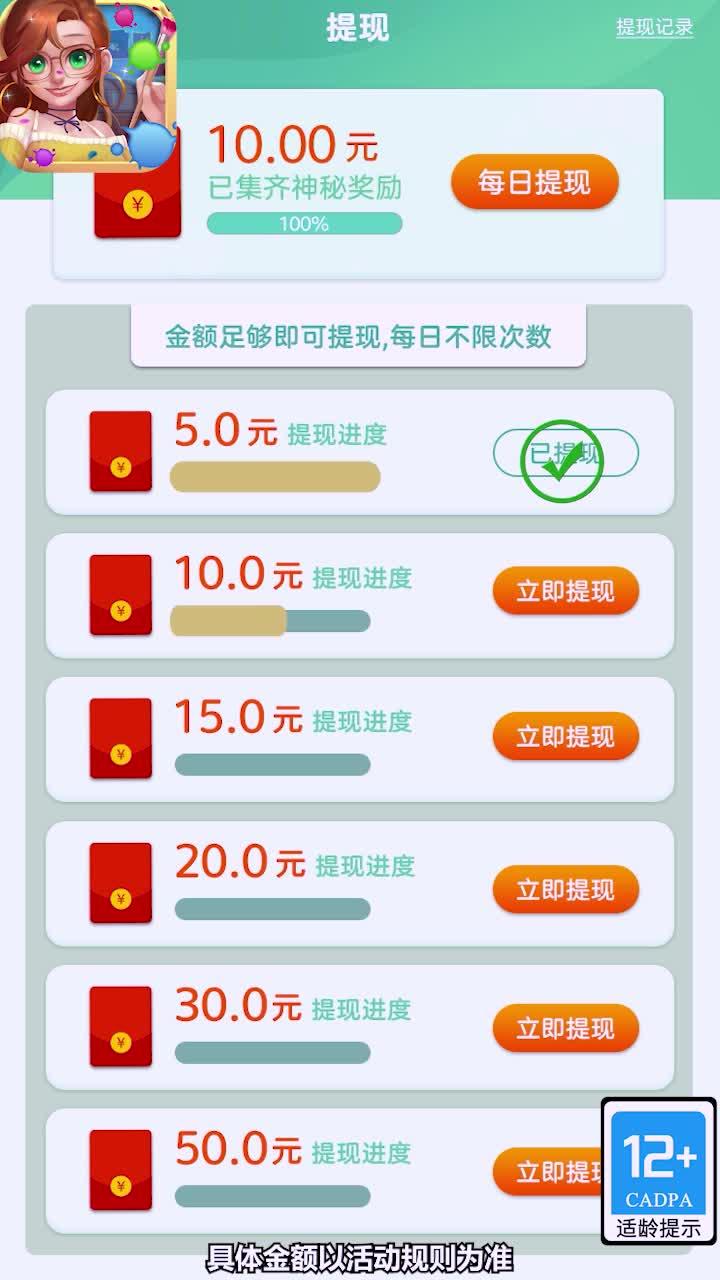Tap the red envelope icon on 50.0 元 row
The width and height of the screenshot is (720, 1280).
click(x=120, y=1166)
